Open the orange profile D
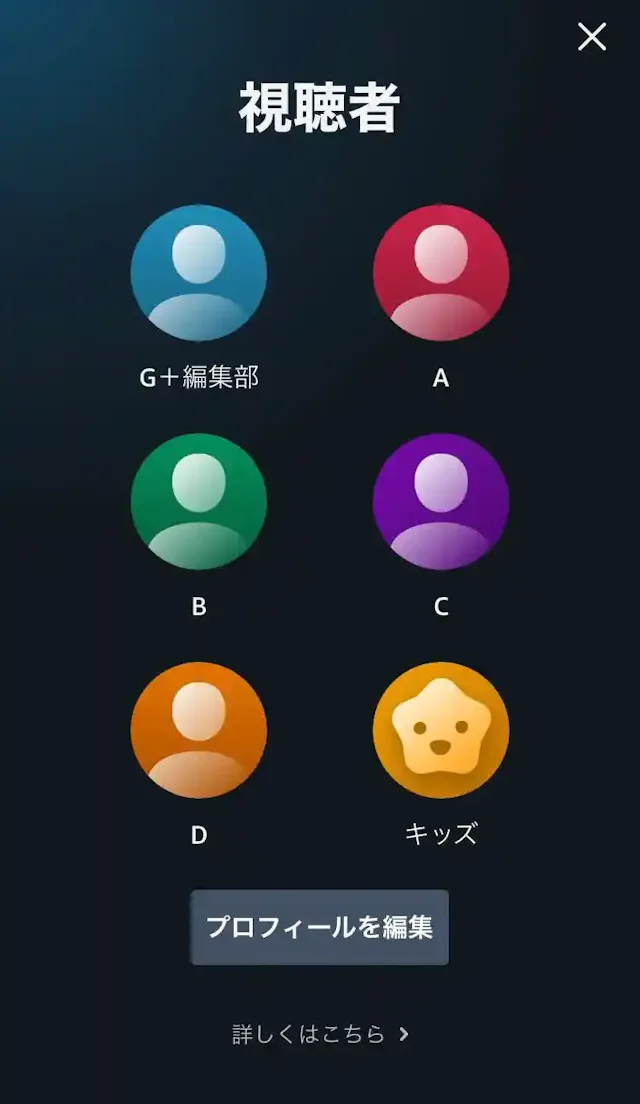 [x=199, y=730]
